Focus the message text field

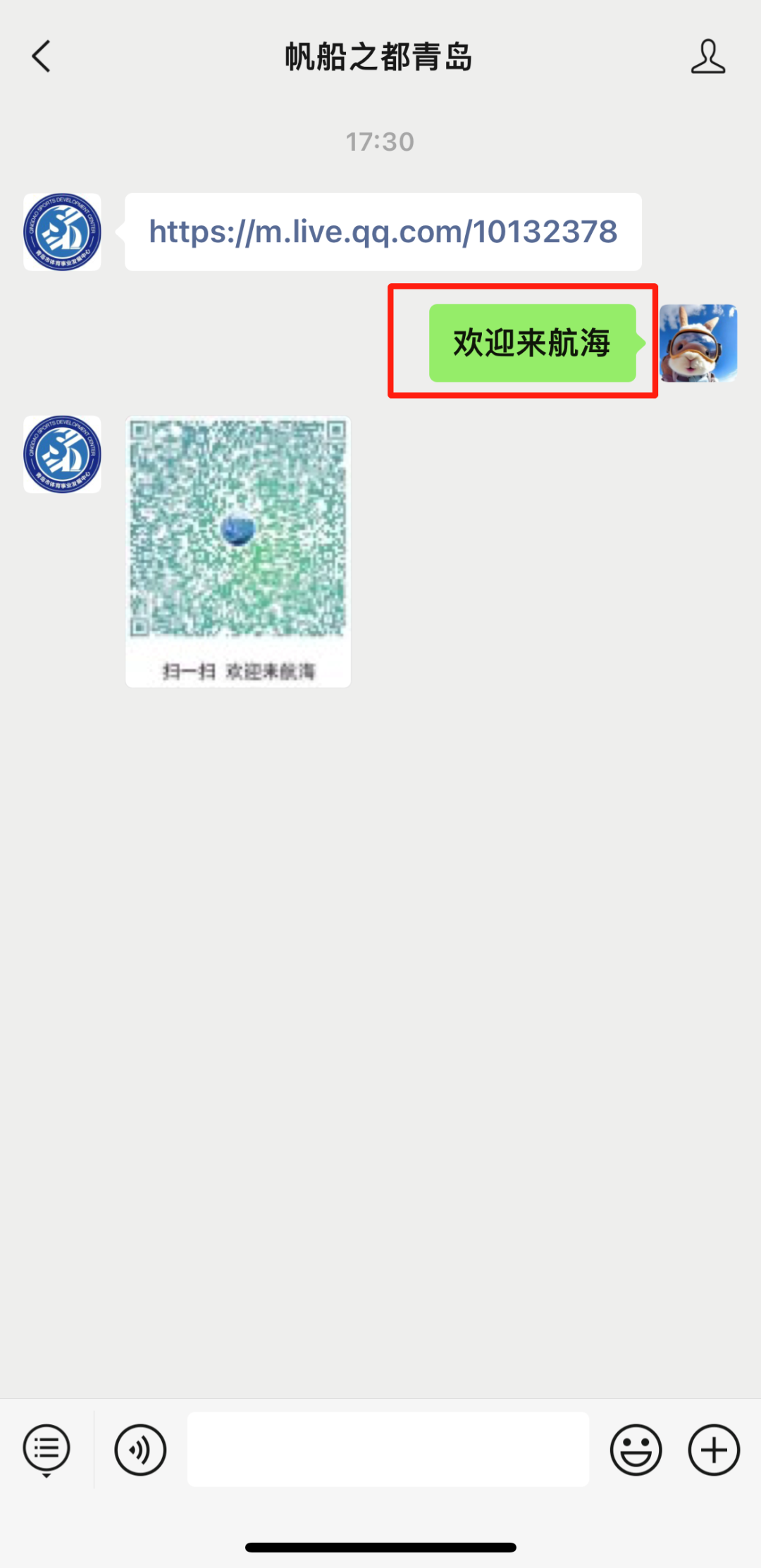pos(388,1450)
